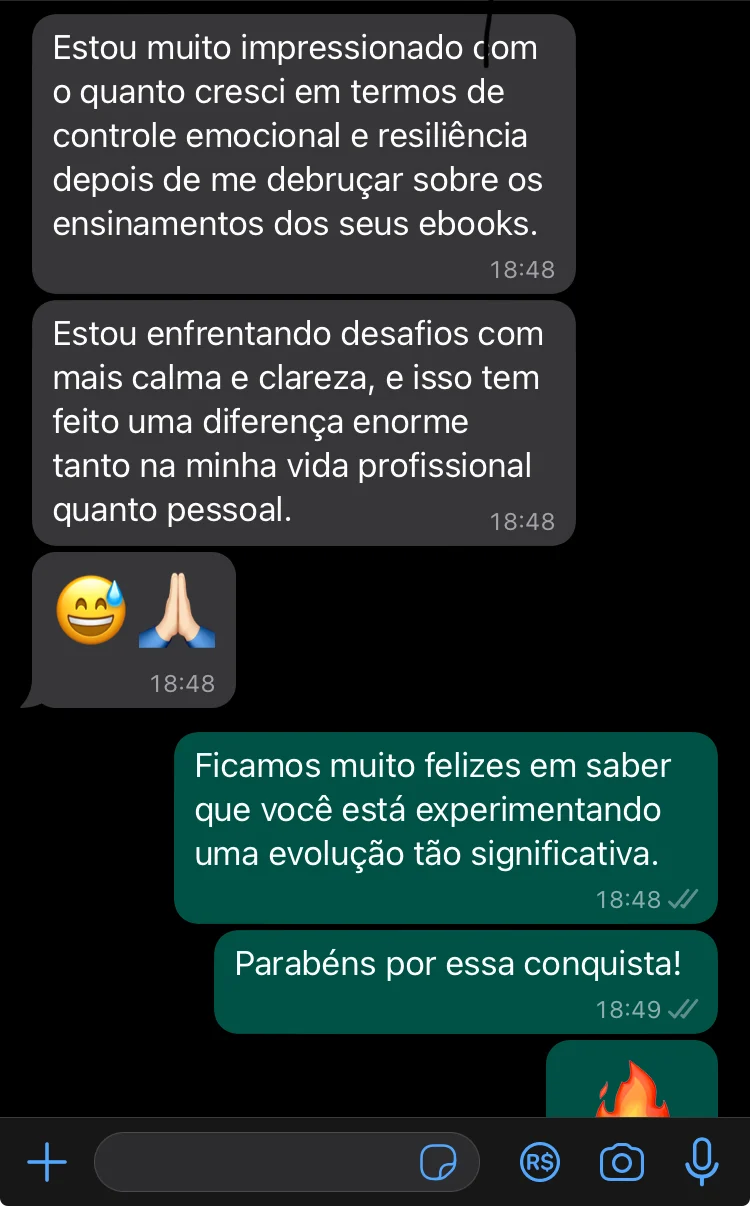This screenshot has height=1206, width=750.
Task: Open the sticker picker icon
Action: tap(438, 1162)
